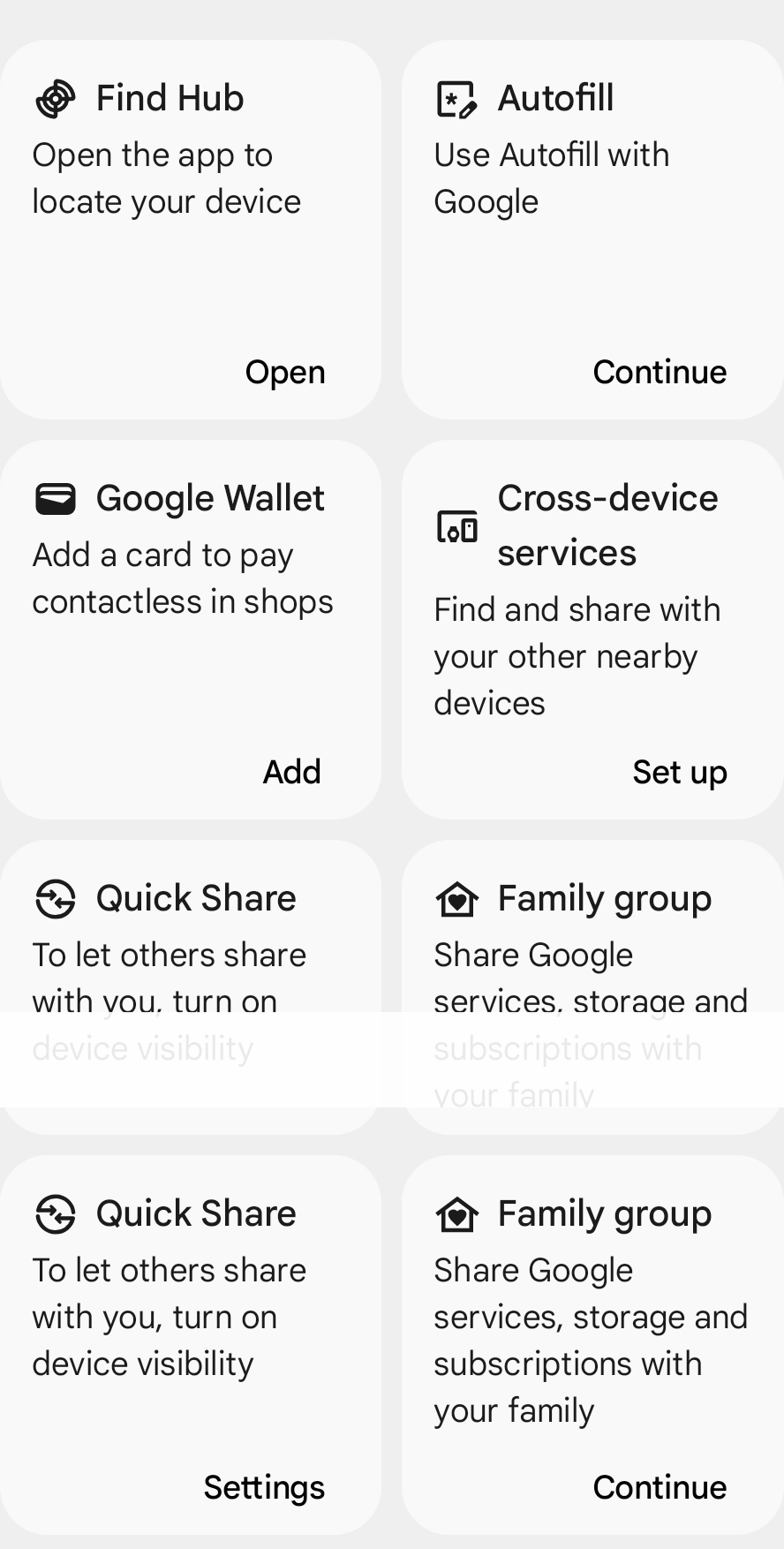
Task: Set up Cross-device services
Action: pos(680,773)
